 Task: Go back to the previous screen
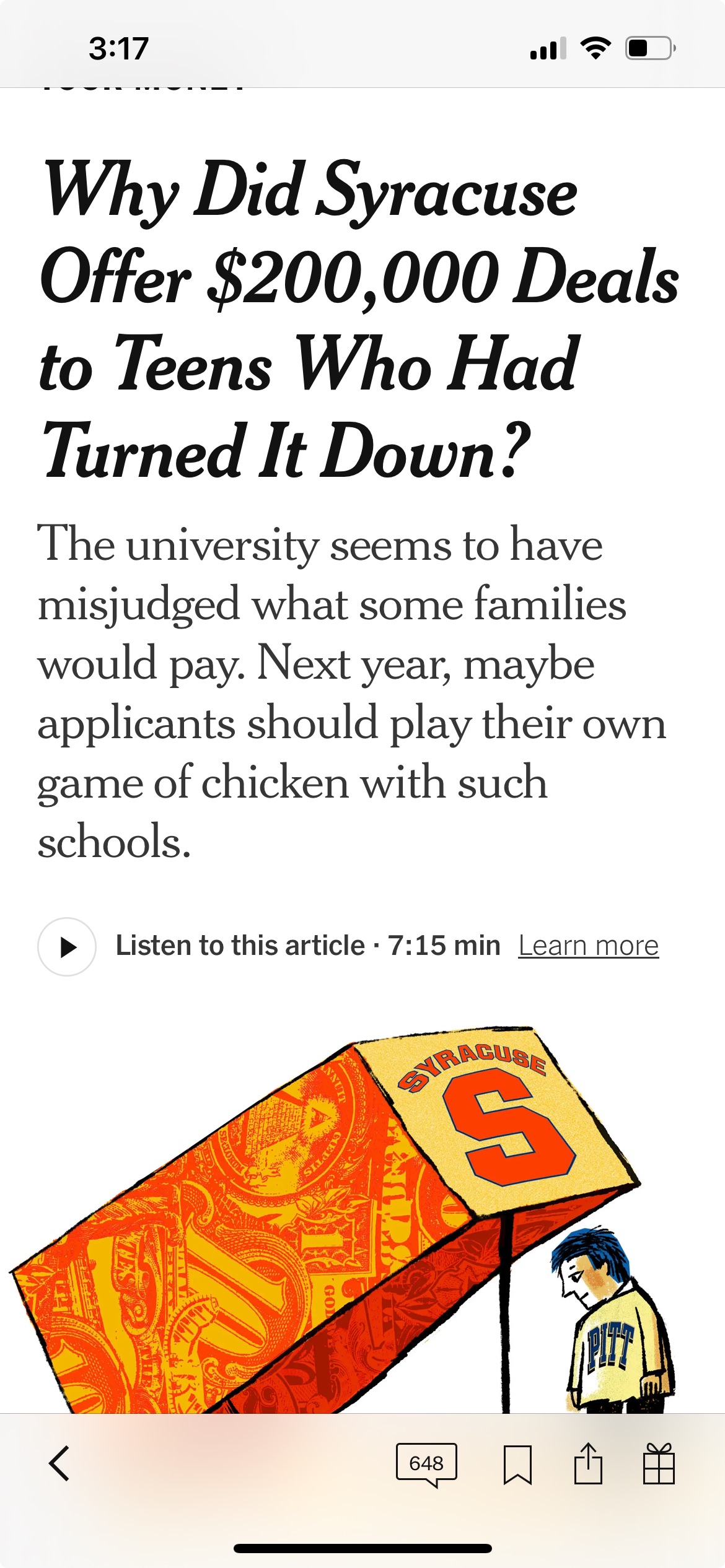(59, 1463)
